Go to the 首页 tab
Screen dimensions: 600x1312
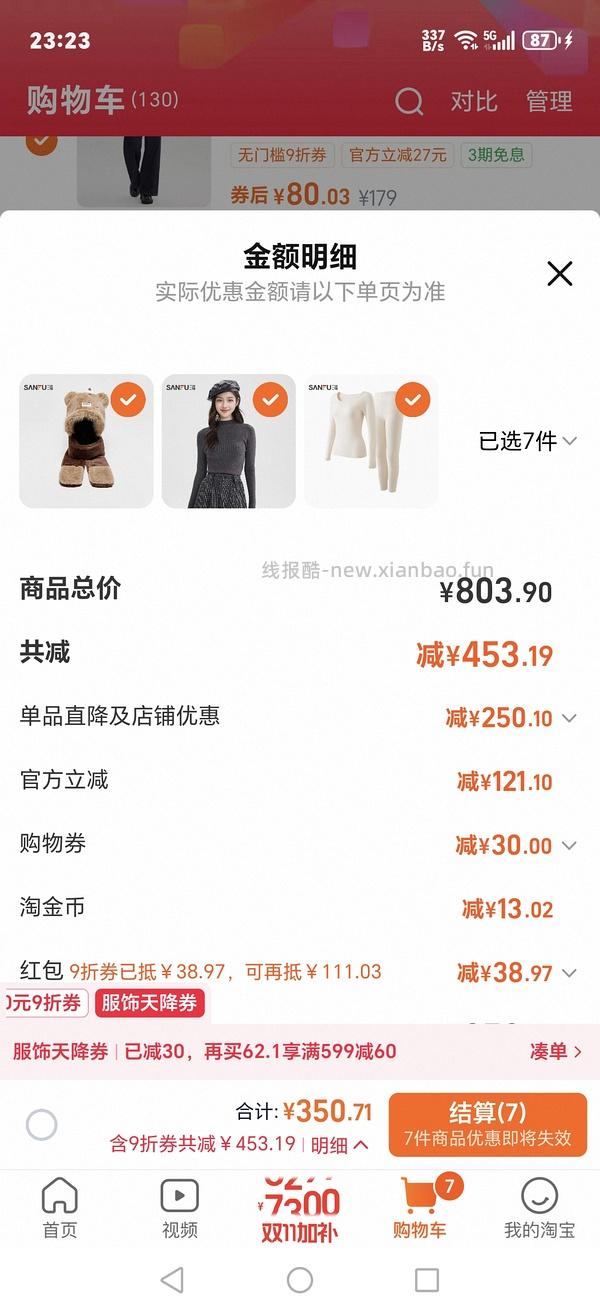[60, 1208]
